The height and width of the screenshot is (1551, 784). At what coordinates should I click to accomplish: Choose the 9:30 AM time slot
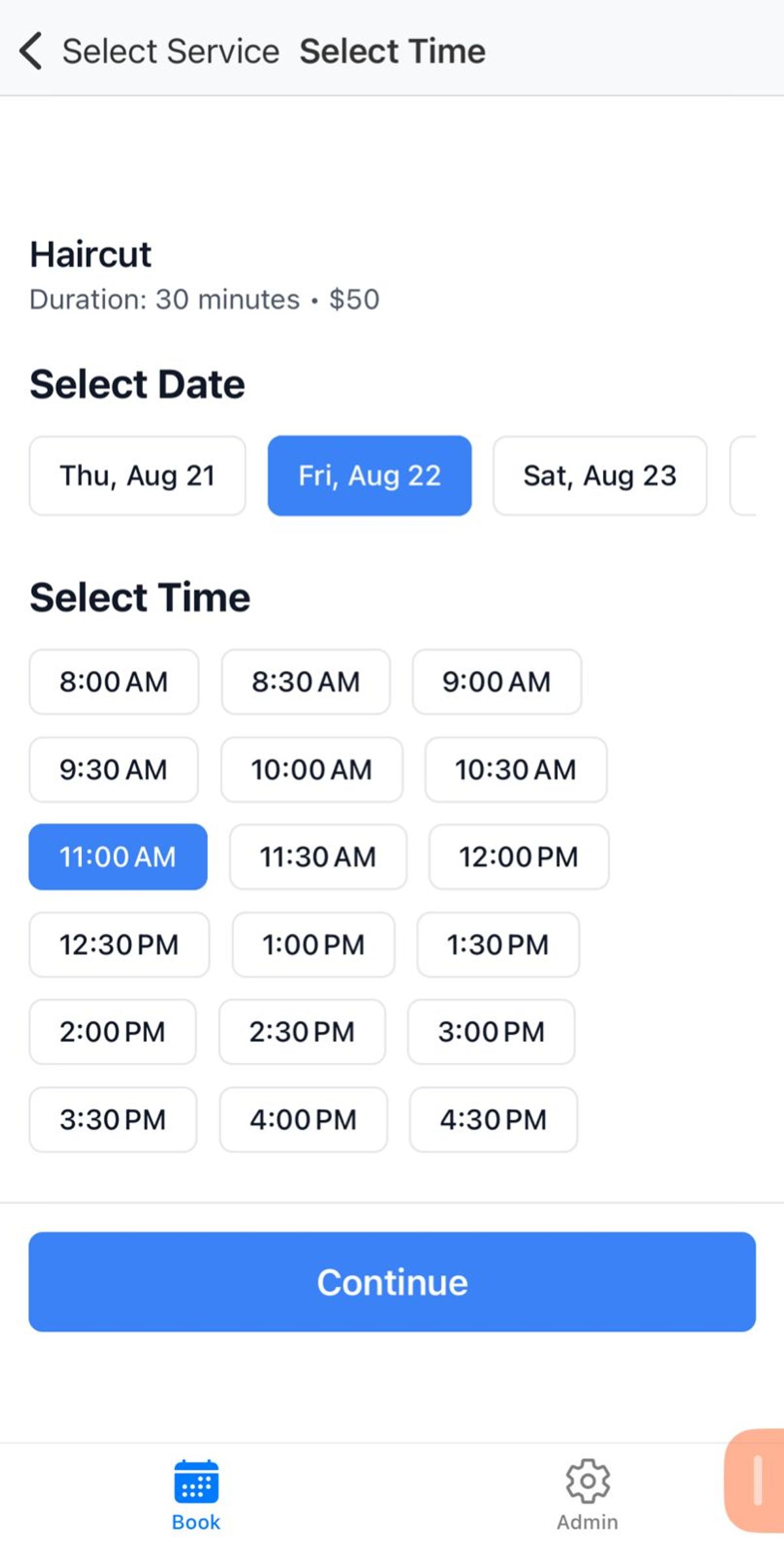tap(113, 769)
